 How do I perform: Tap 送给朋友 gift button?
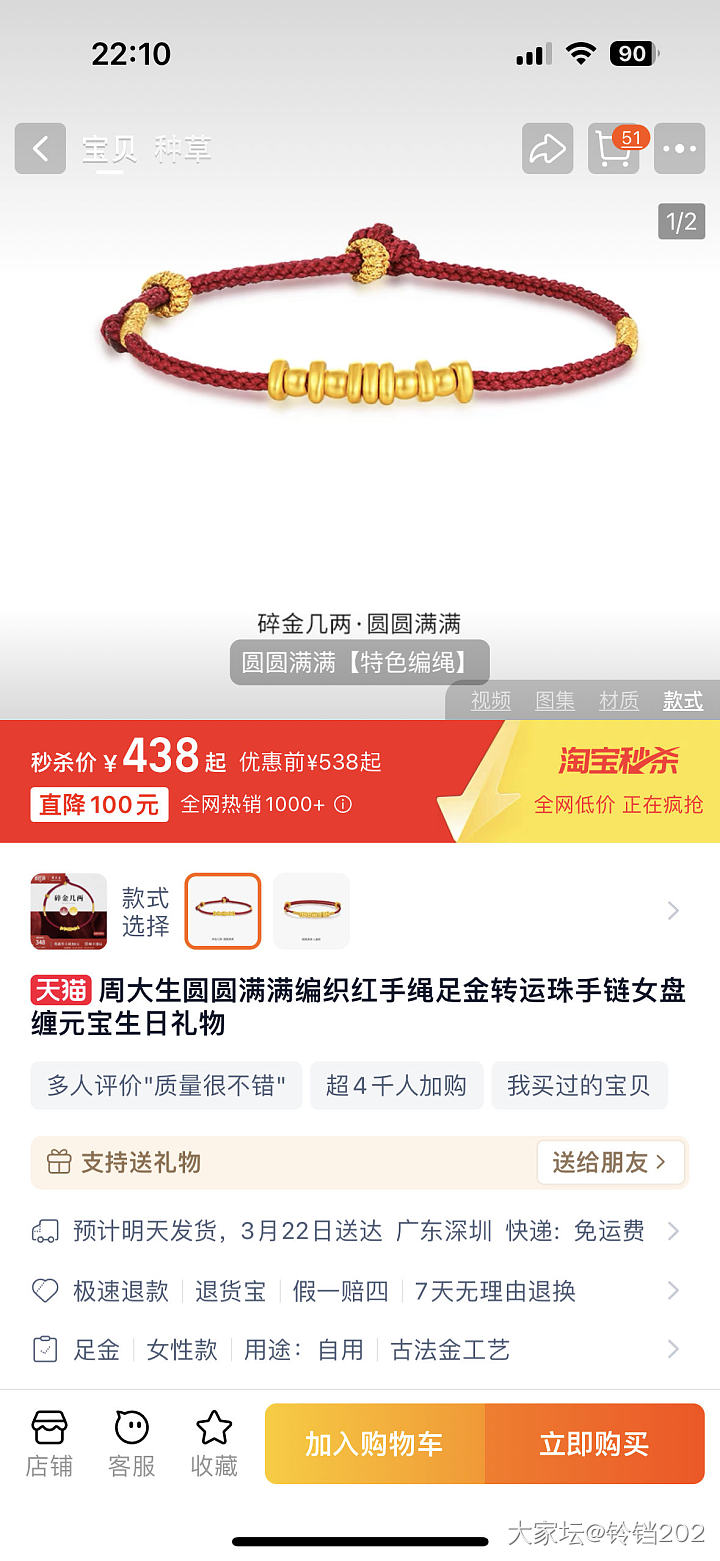pos(610,1162)
